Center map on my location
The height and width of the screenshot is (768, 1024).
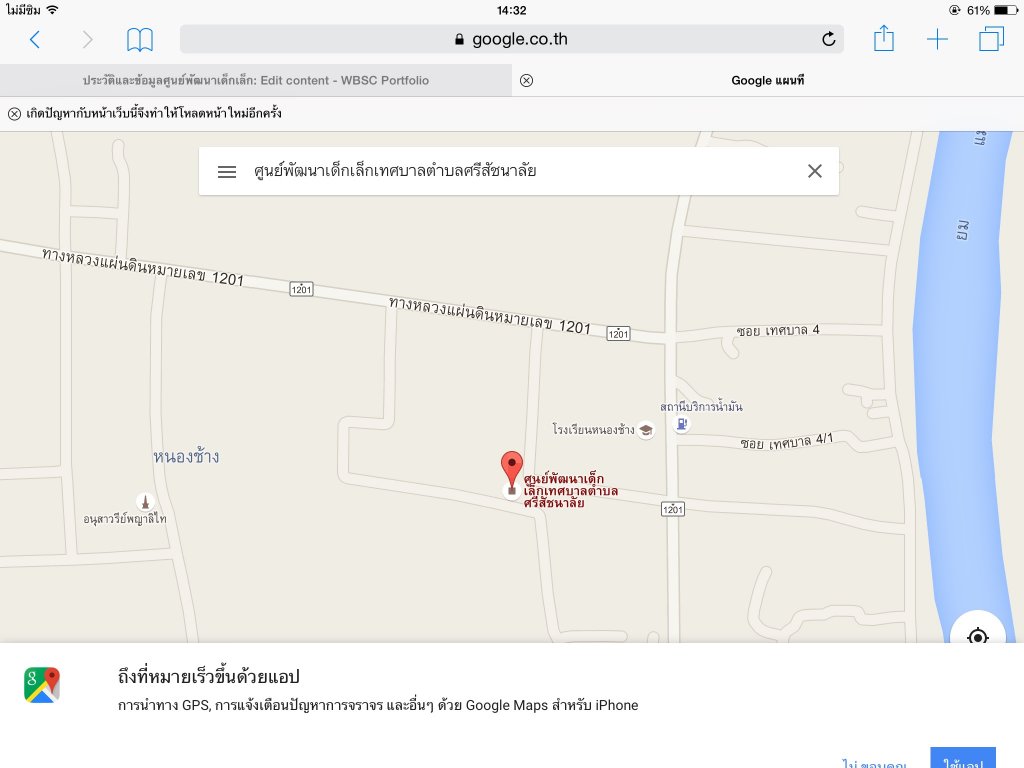977,636
